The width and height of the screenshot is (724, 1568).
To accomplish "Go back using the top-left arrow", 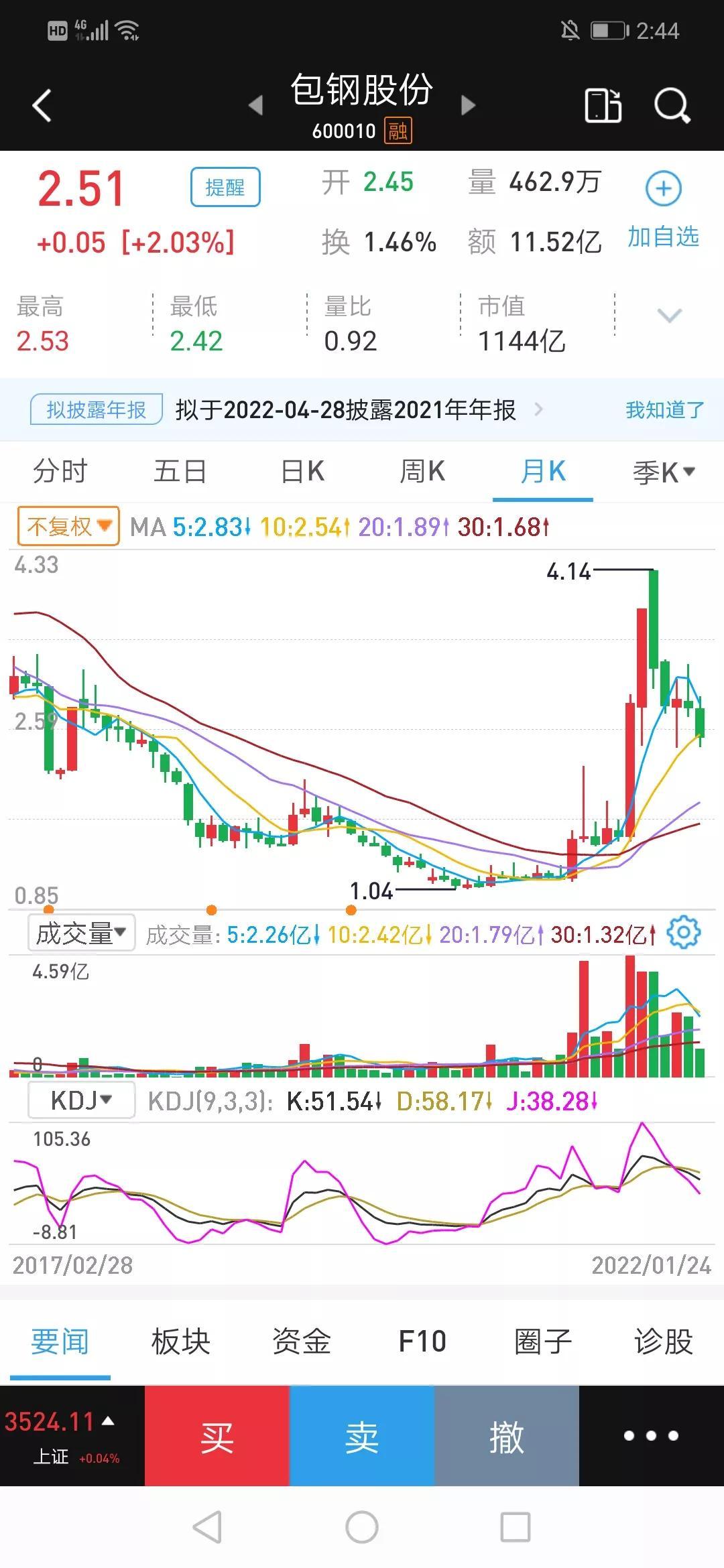I will (x=42, y=105).
